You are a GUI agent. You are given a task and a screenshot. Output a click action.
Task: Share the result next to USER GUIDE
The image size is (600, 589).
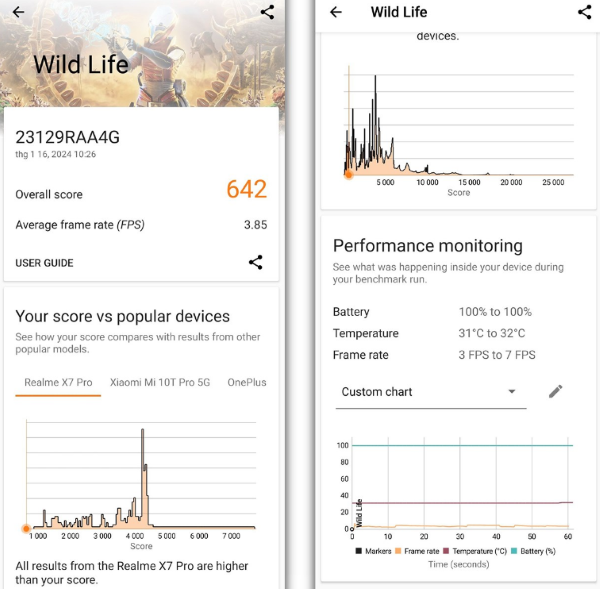tap(256, 263)
